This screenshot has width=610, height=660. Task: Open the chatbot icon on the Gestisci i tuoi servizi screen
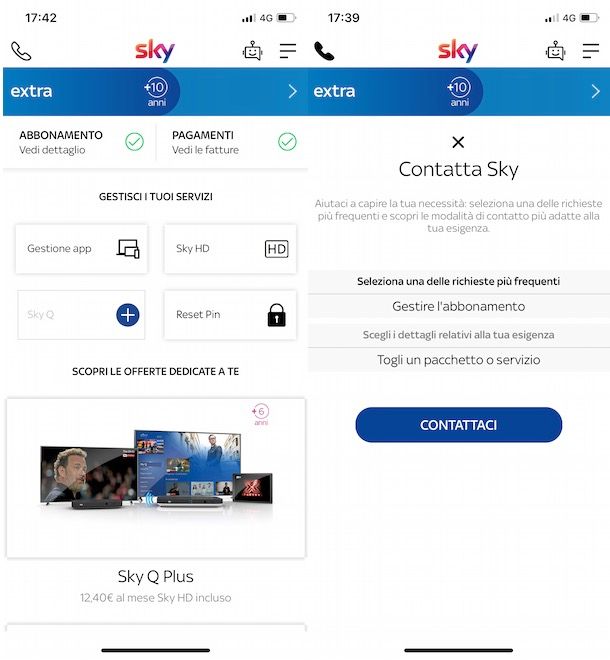click(x=252, y=51)
